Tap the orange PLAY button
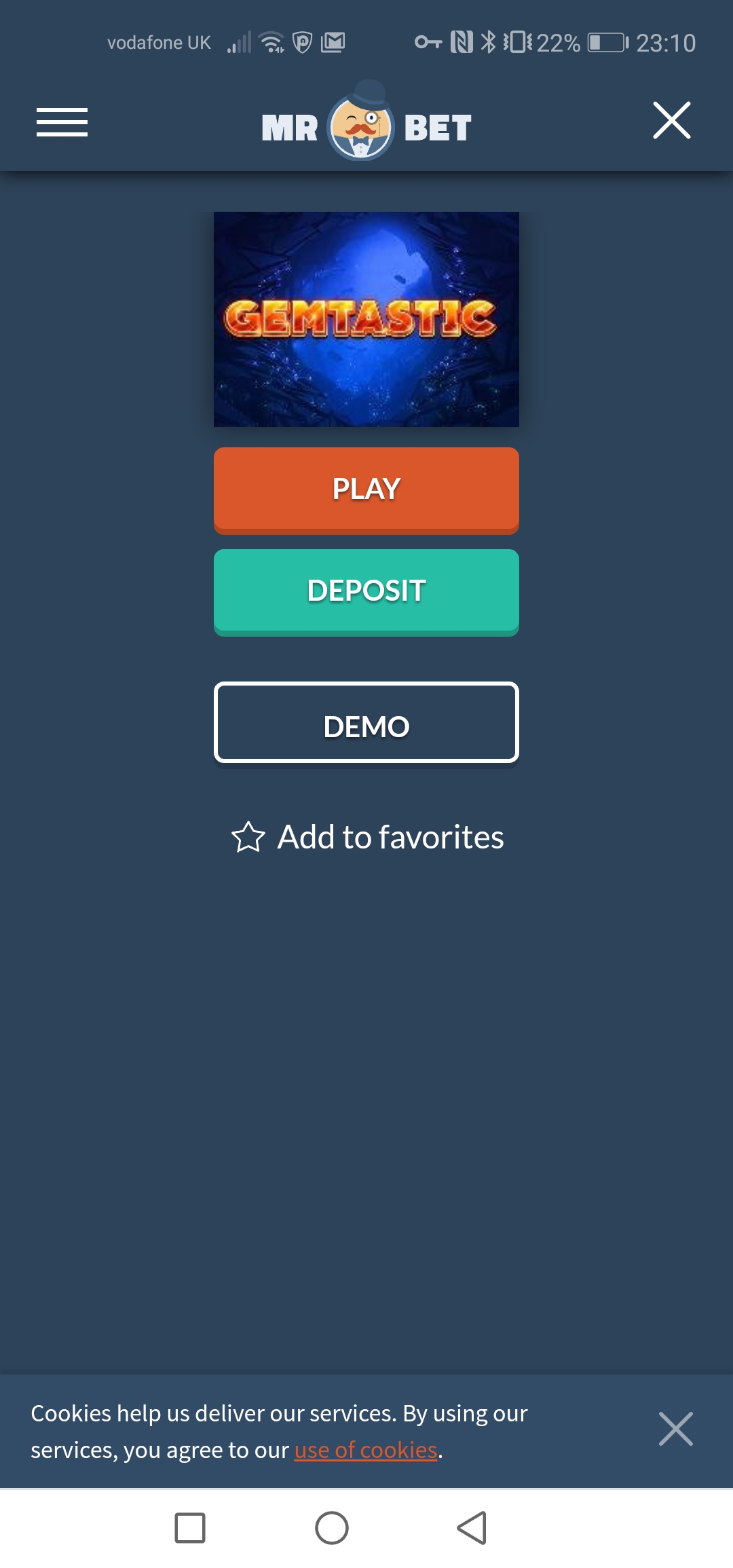The width and height of the screenshot is (733, 1568). coord(366,490)
